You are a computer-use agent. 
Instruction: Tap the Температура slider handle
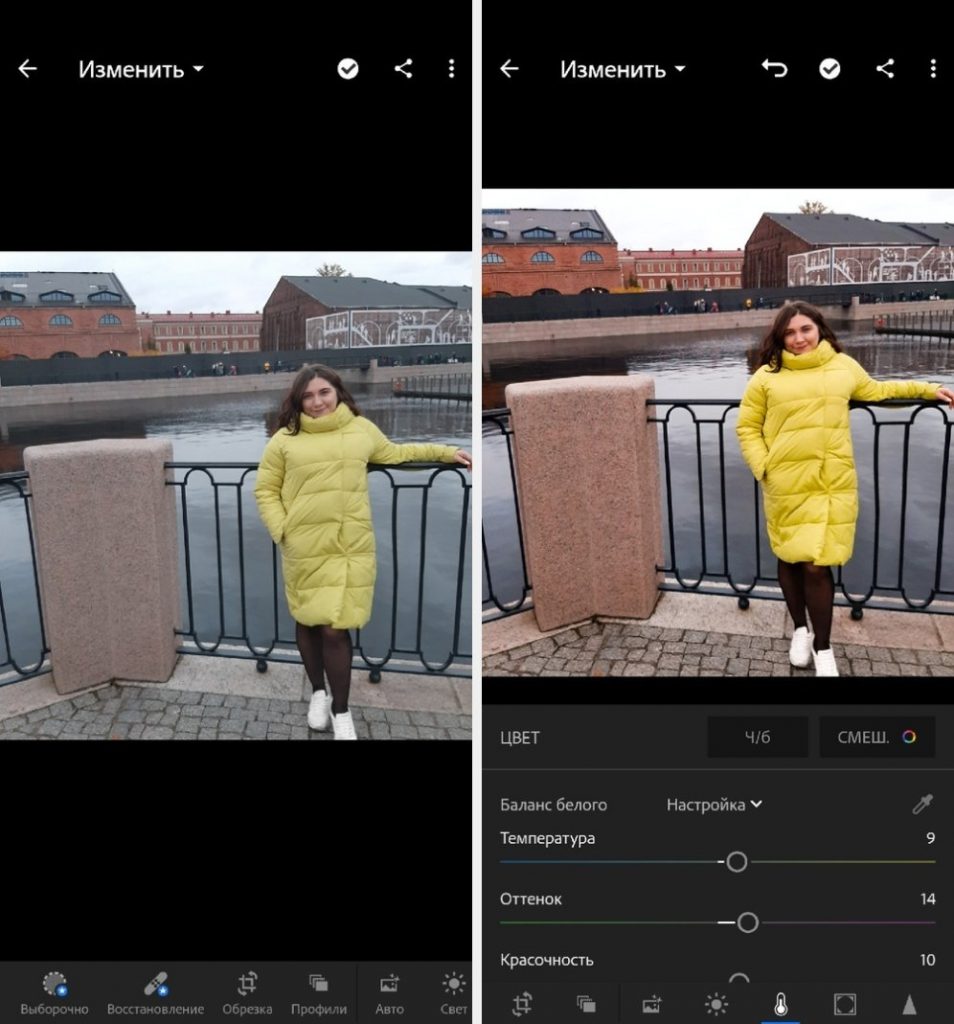737,861
